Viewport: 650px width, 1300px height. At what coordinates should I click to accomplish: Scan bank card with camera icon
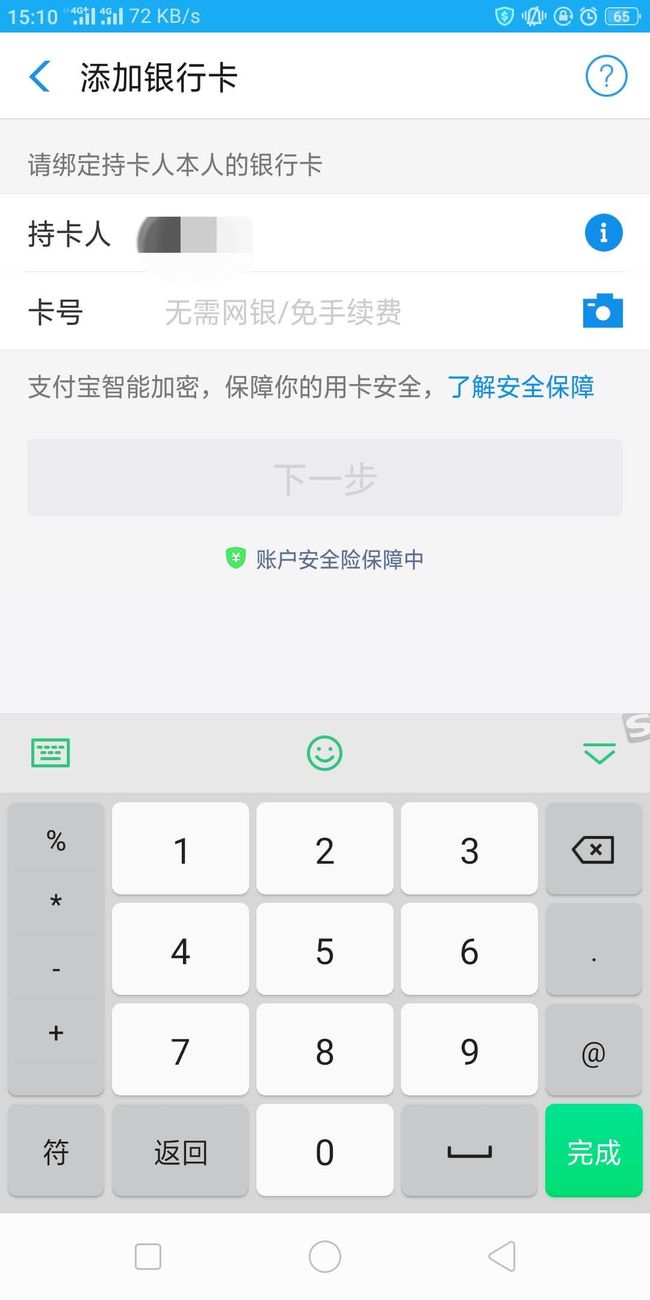coord(603,312)
